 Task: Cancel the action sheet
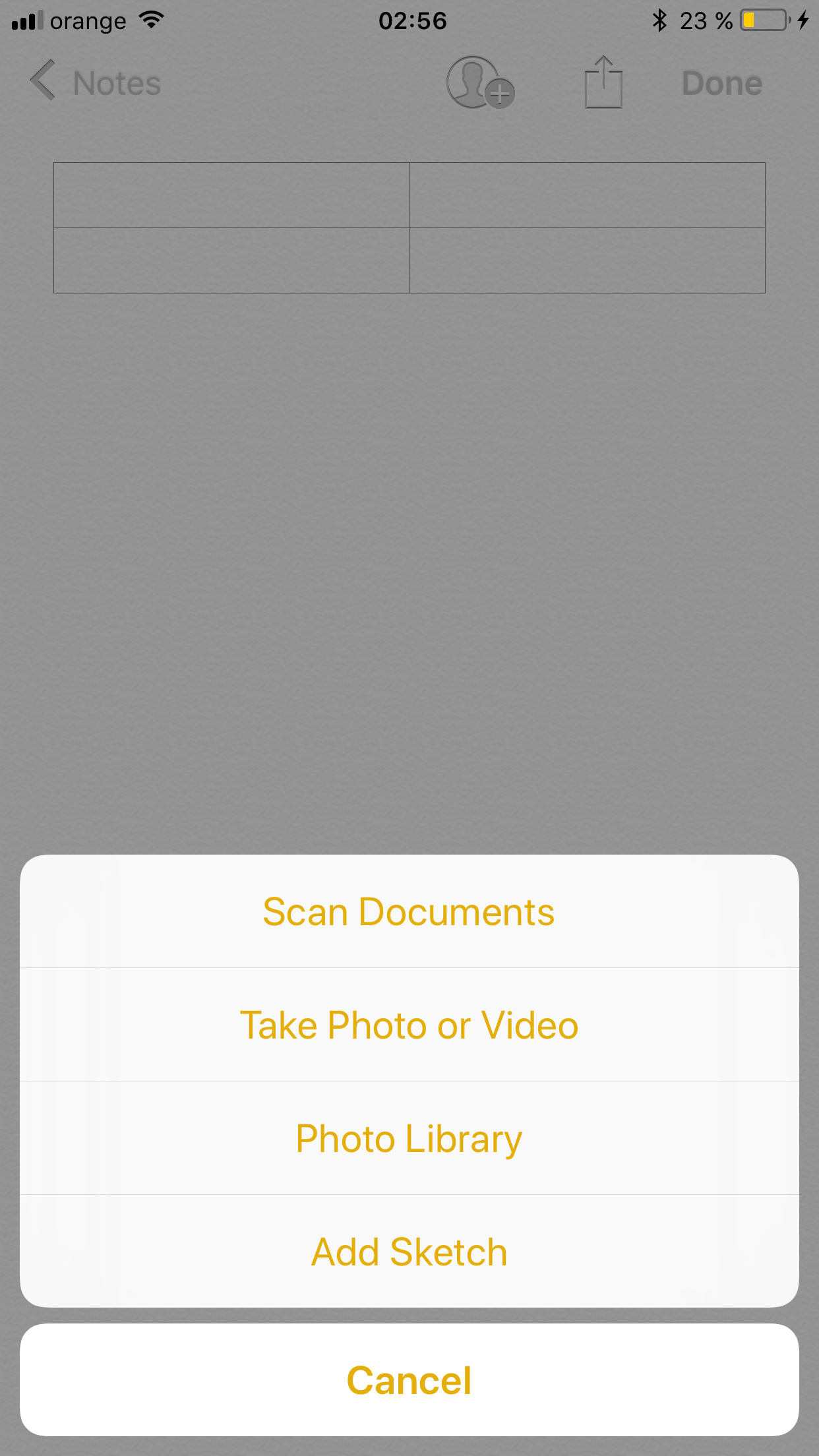409,1380
